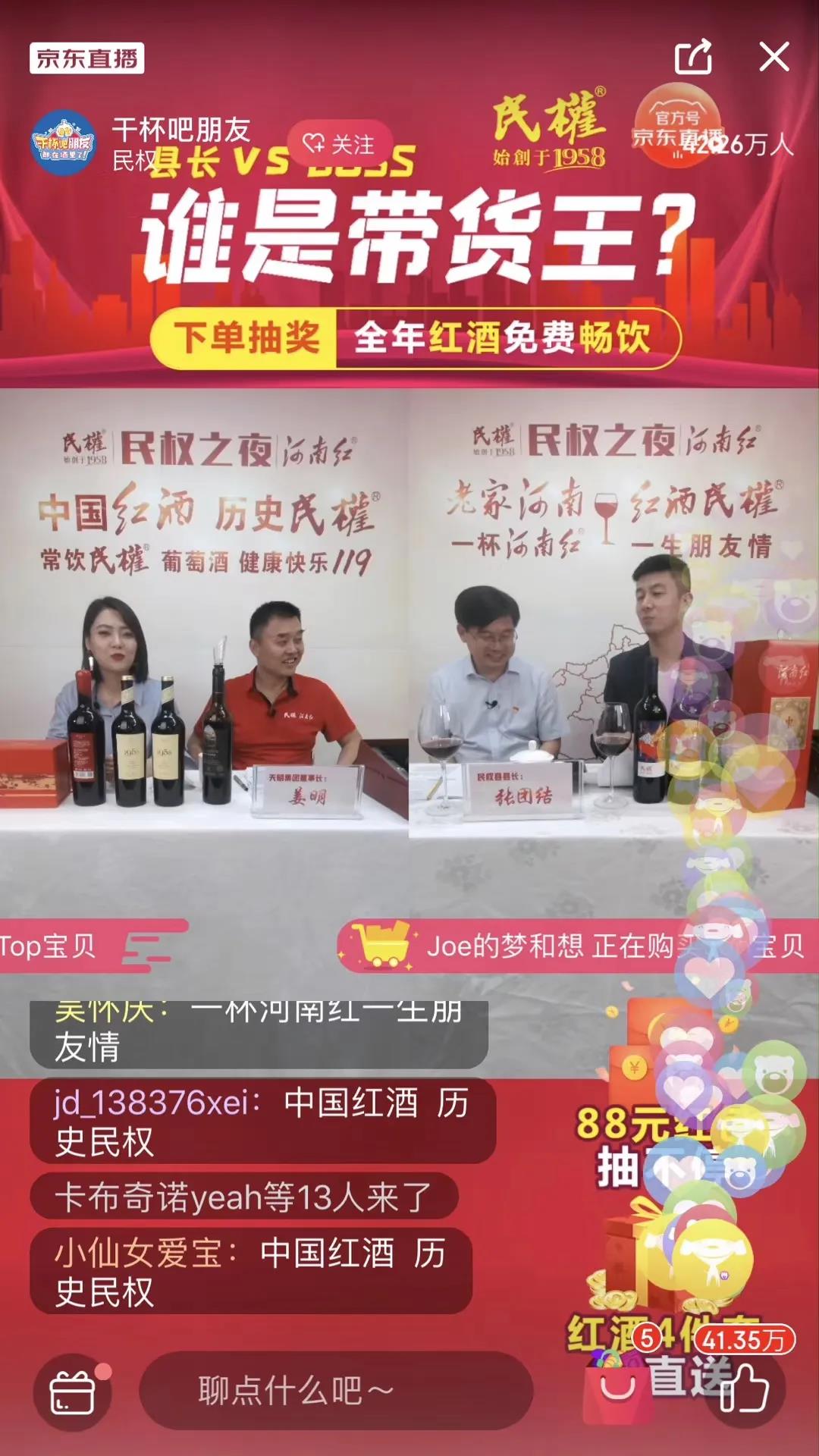
Task: Close the live broadcast
Action: click(x=774, y=57)
